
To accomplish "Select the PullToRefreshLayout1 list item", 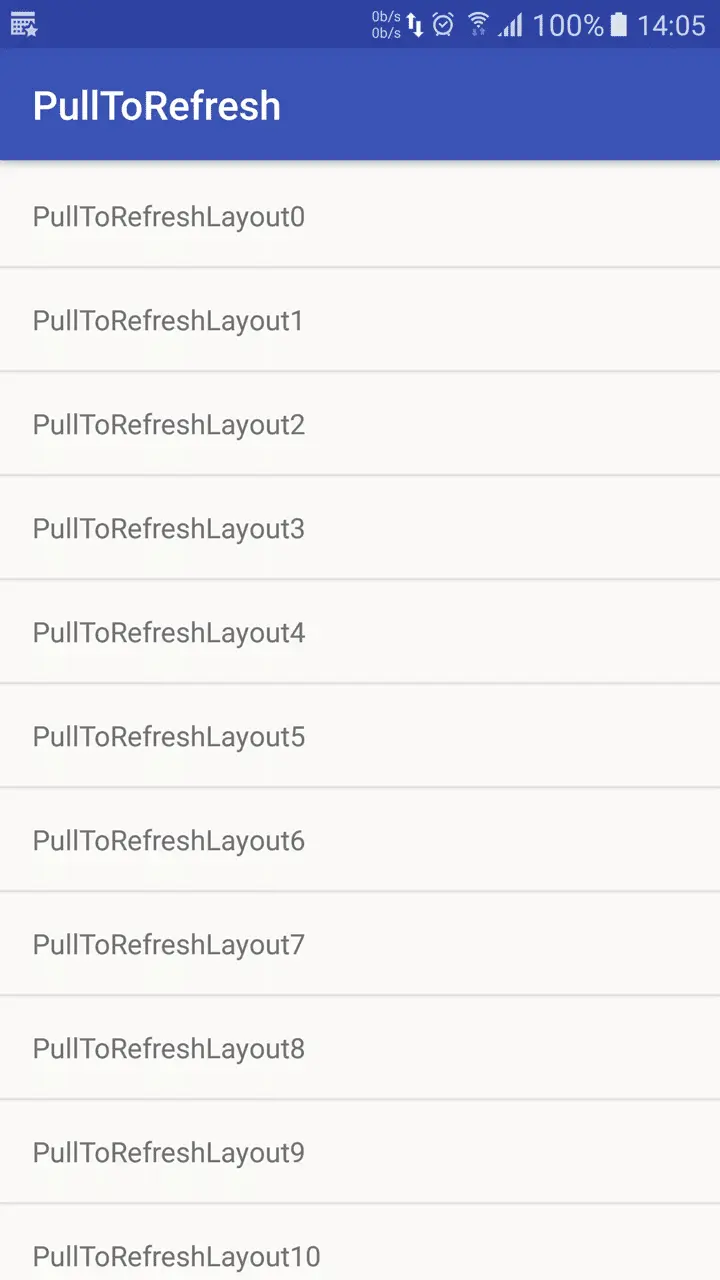I will point(360,319).
